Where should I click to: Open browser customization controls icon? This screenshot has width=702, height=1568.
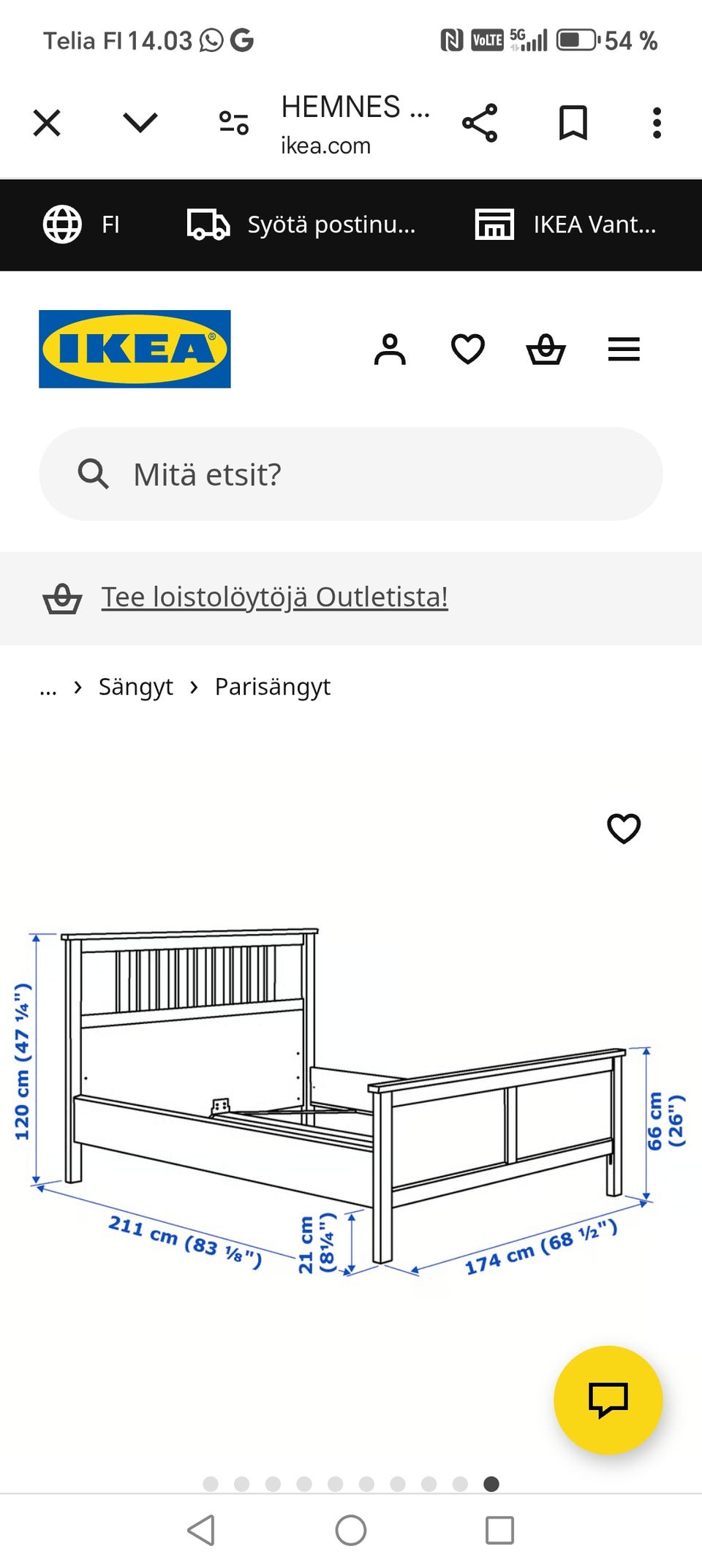click(233, 122)
